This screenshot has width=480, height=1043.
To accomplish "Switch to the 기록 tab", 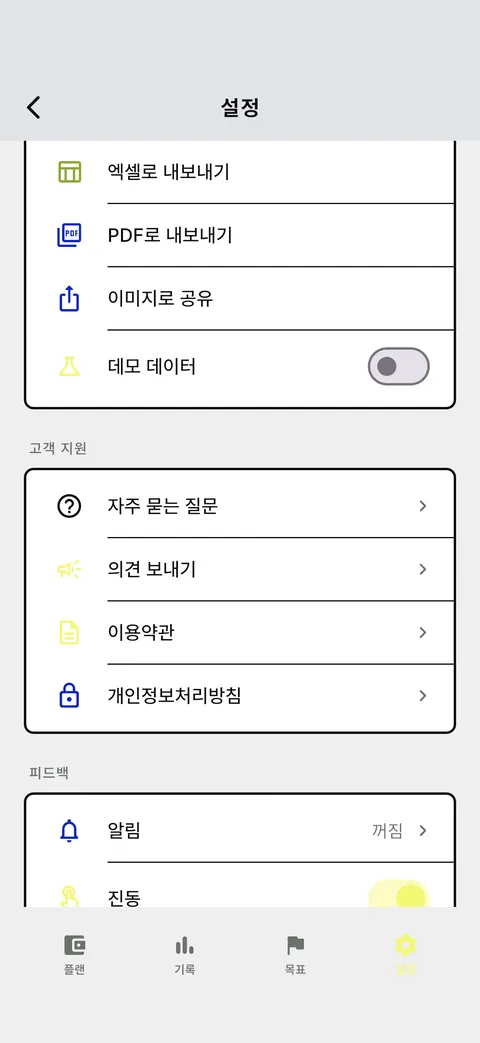I will click(184, 955).
